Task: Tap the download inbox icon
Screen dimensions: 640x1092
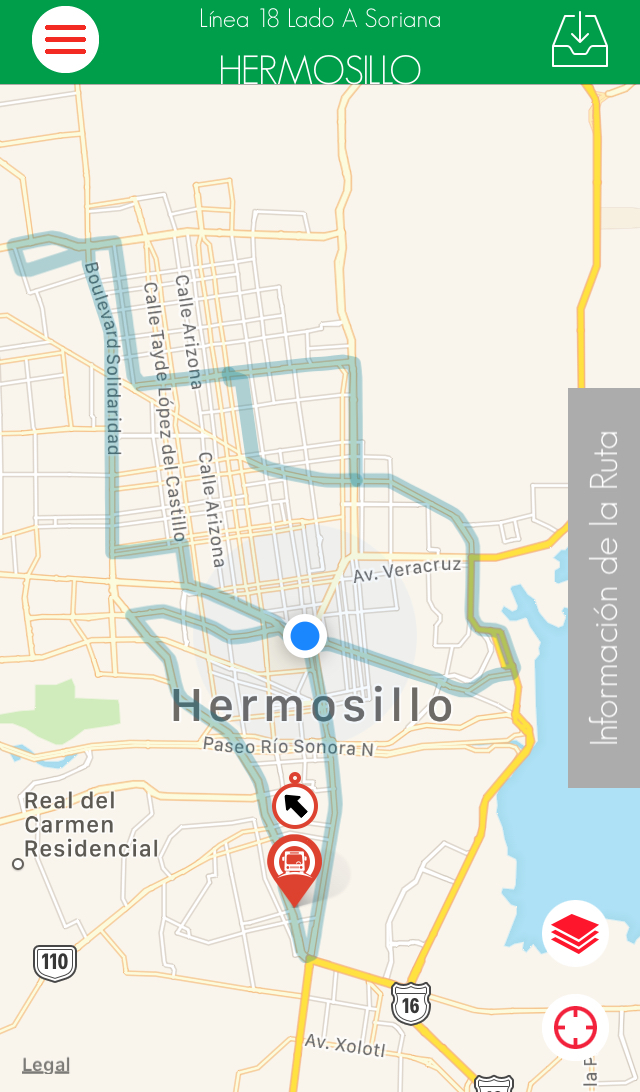Action: pos(580,41)
